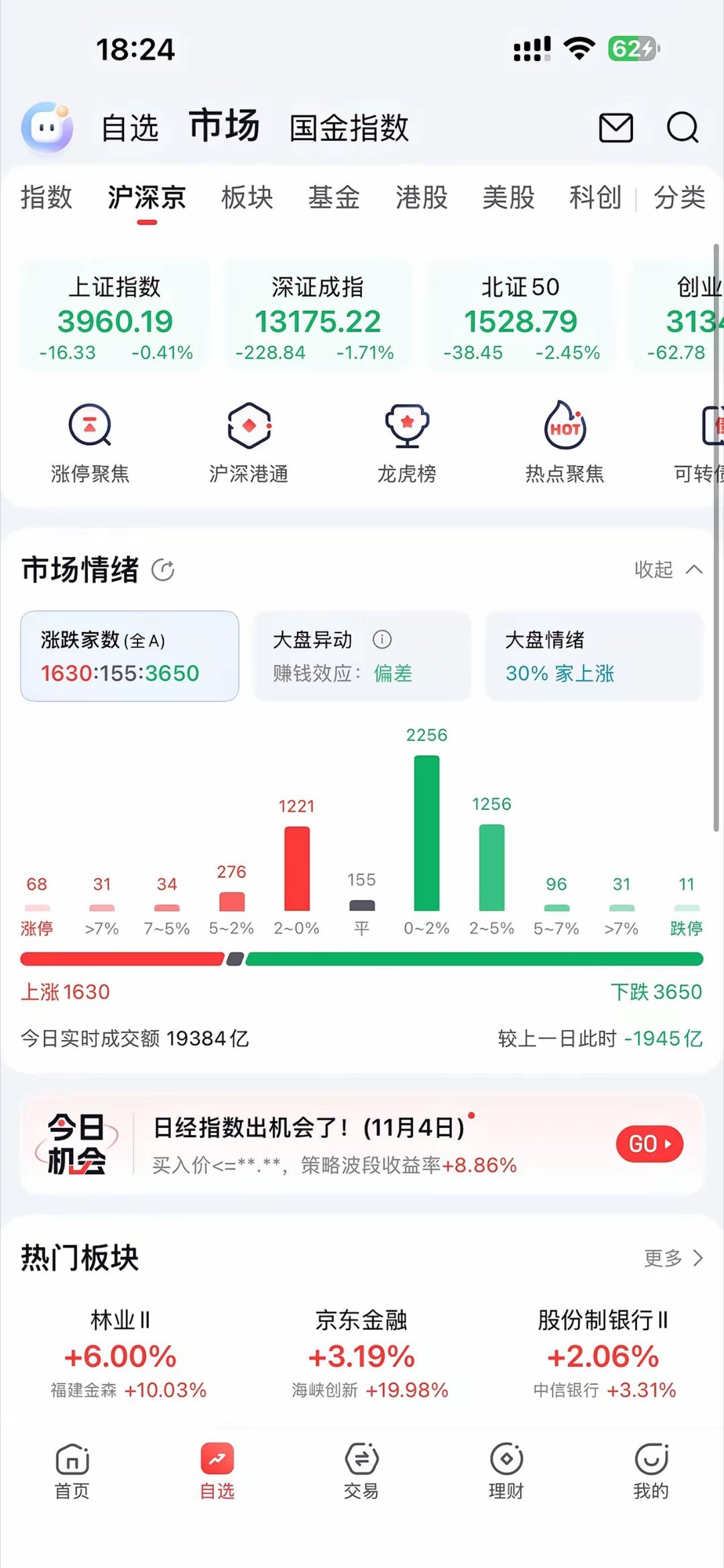Select the 大盘异动 card
This screenshot has width=724, height=1568.
pos(362,657)
